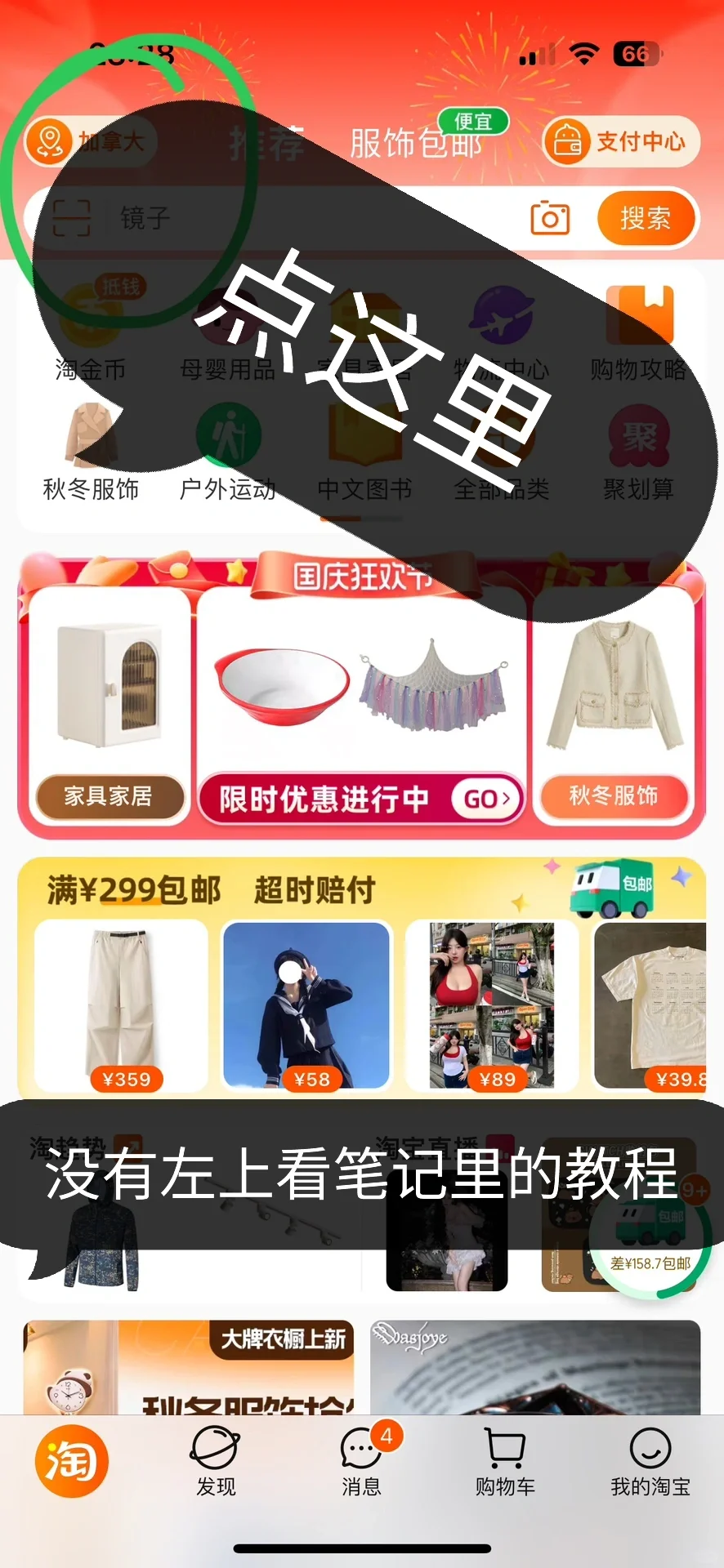
Task: Switch to the 服饰包邮 tab
Action: [x=416, y=144]
